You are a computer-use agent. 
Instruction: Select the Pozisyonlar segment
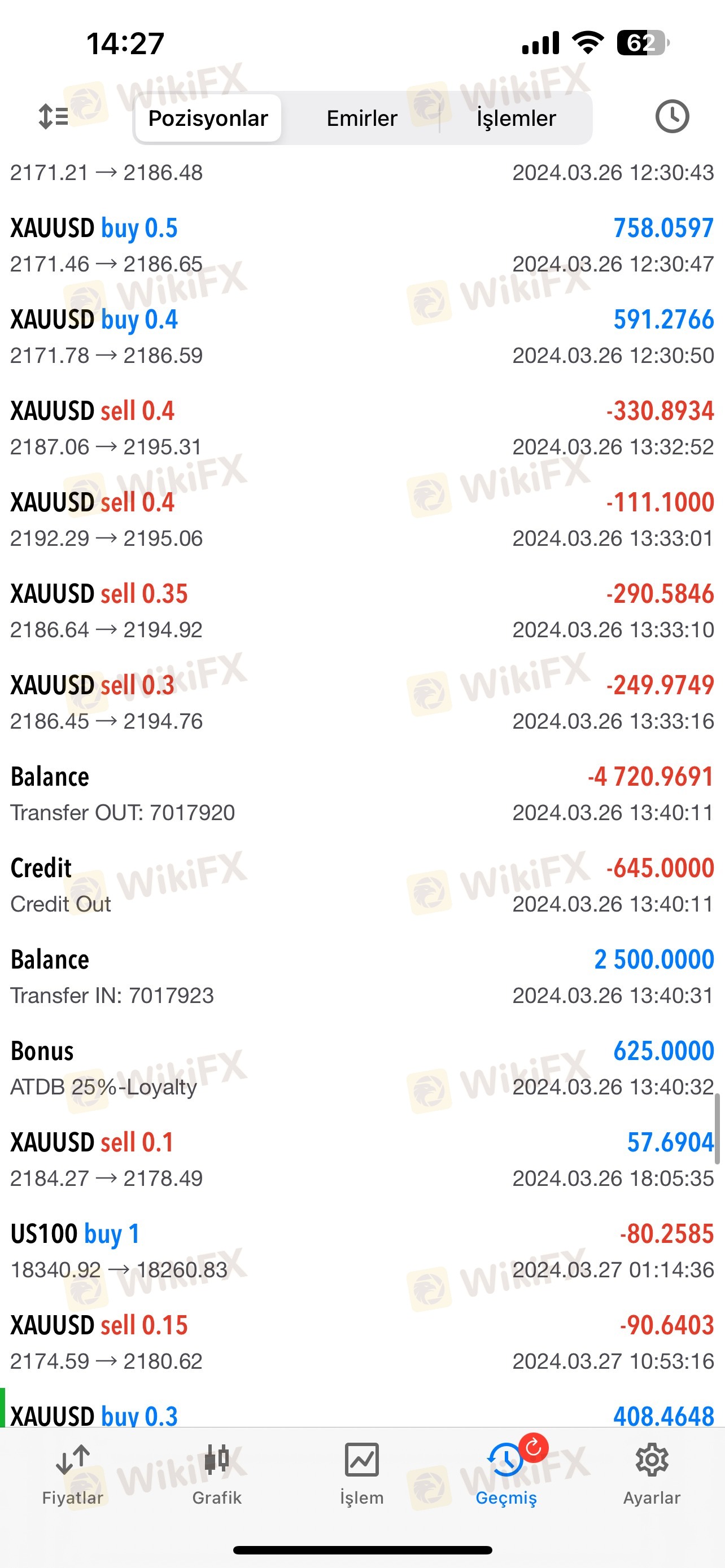click(x=208, y=118)
